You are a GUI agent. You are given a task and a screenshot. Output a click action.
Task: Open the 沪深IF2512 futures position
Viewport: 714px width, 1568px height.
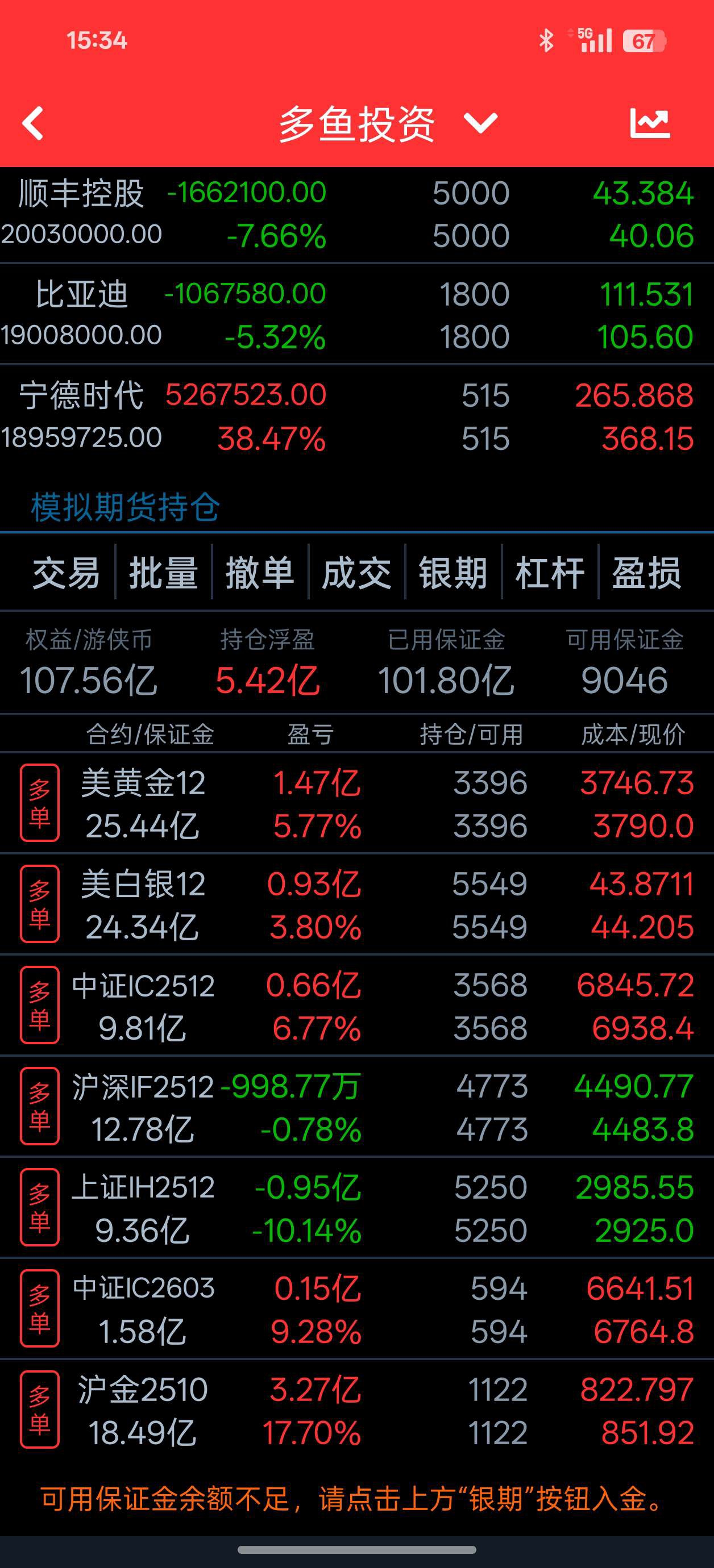point(357,1107)
